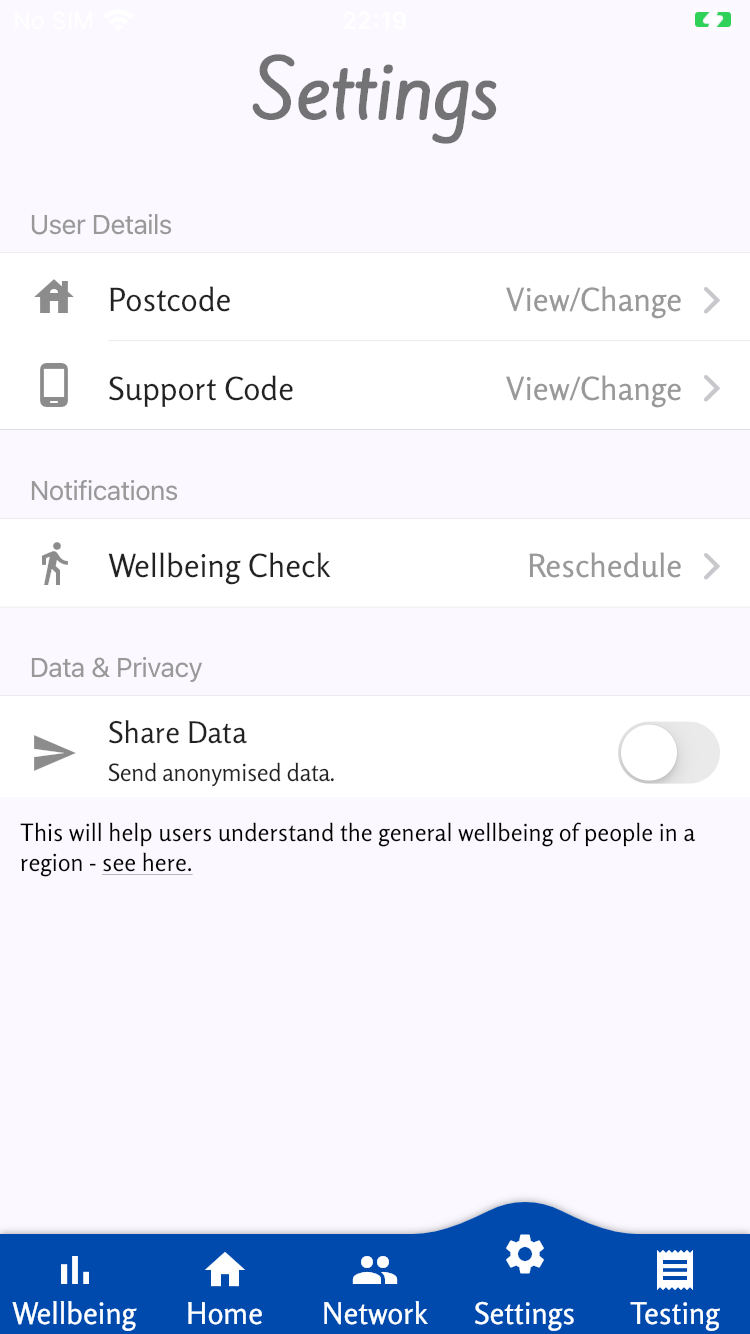
Task: Switch to the Testing tab
Action: (675, 1290)
